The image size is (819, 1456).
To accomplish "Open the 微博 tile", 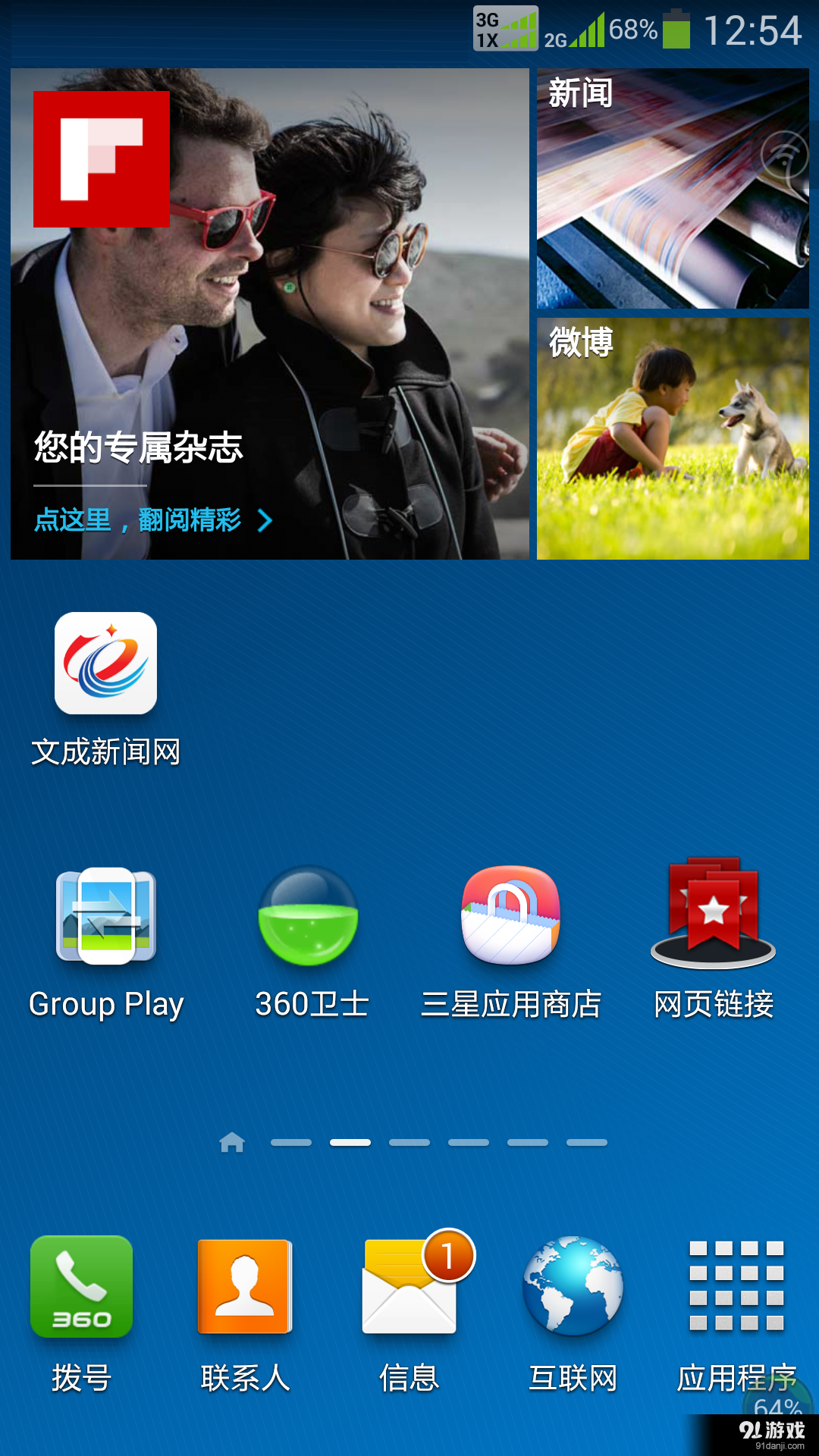I will 673,438.
